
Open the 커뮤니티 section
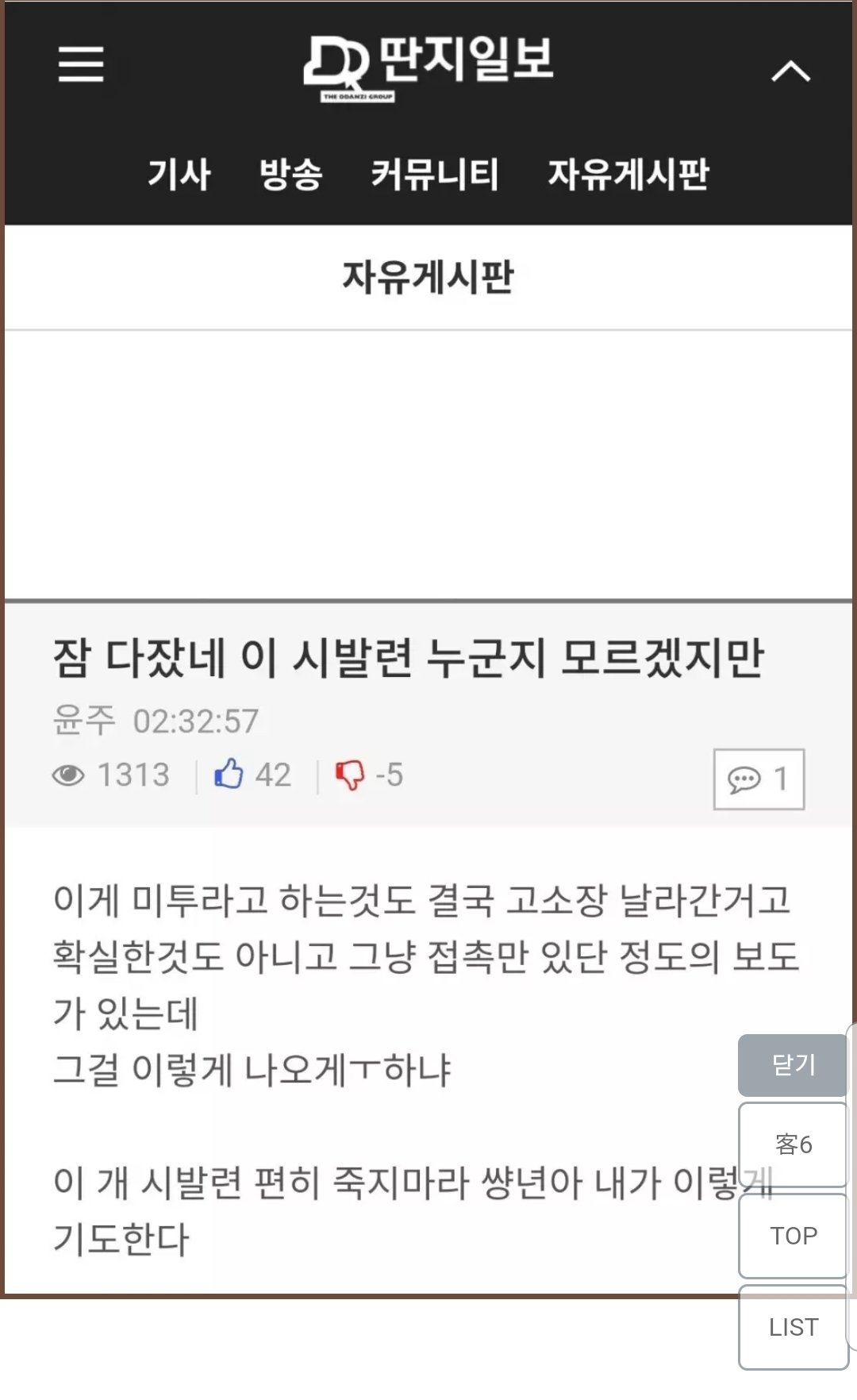point(435,174)
